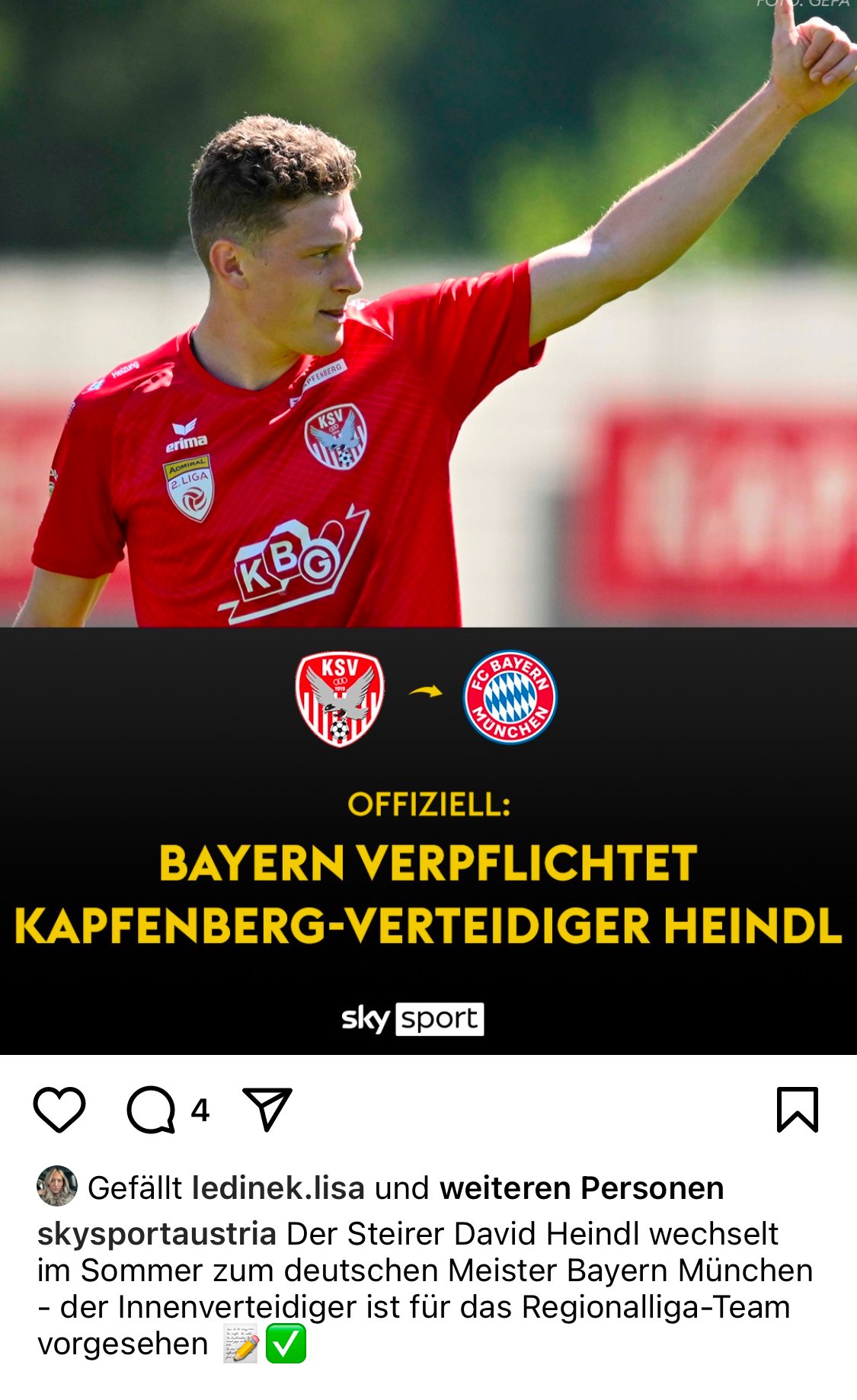Open the skysportaustria profile from the caption

(157, 1234)
